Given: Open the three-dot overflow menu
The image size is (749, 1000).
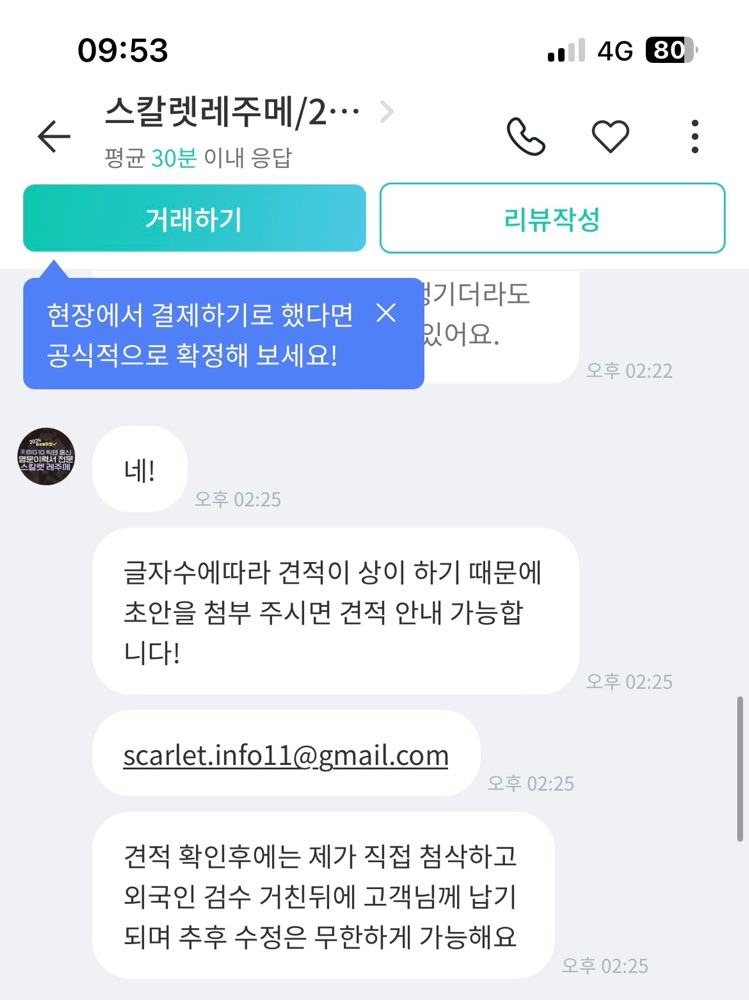Looking at the screenshot, I should tap(695, 136).
